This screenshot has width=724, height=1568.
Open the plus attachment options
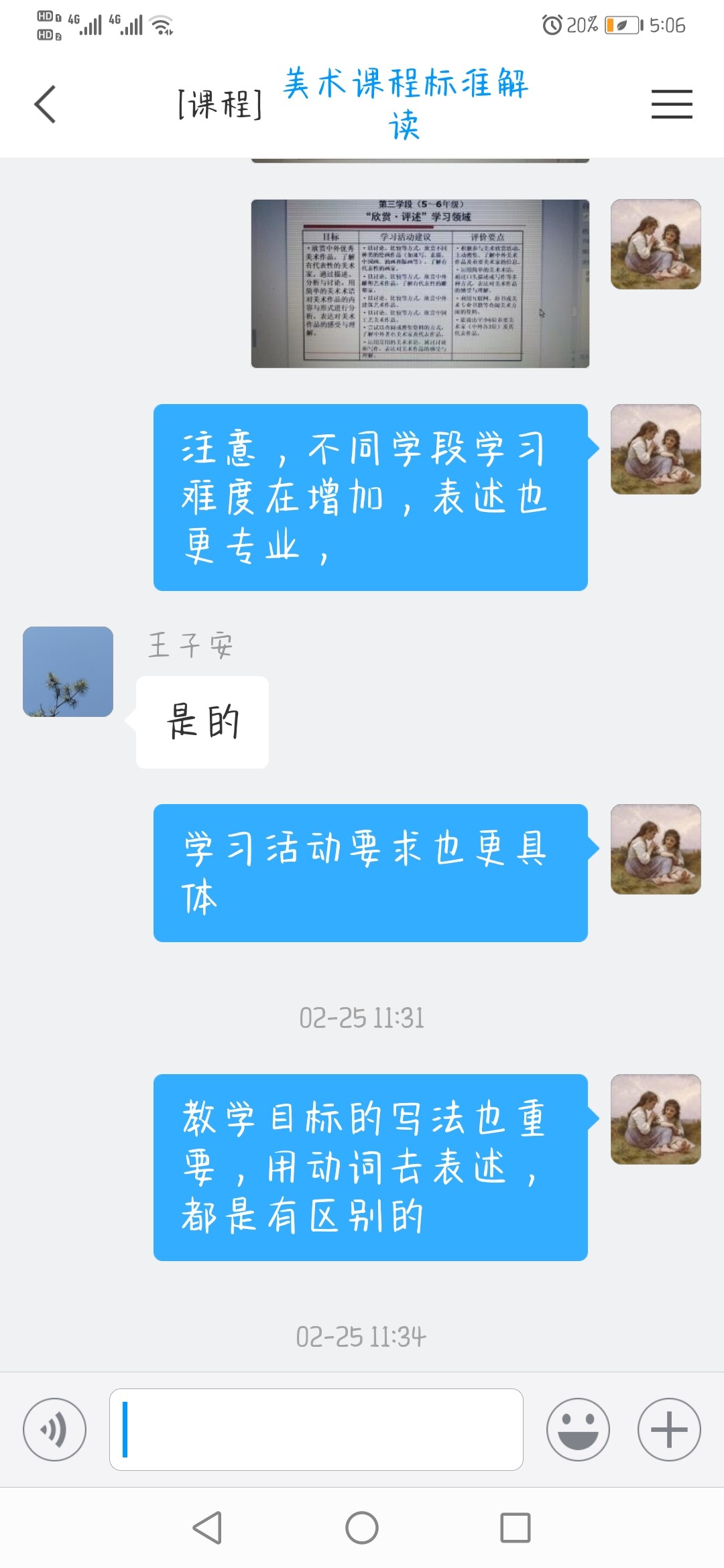coord(669,1429)
